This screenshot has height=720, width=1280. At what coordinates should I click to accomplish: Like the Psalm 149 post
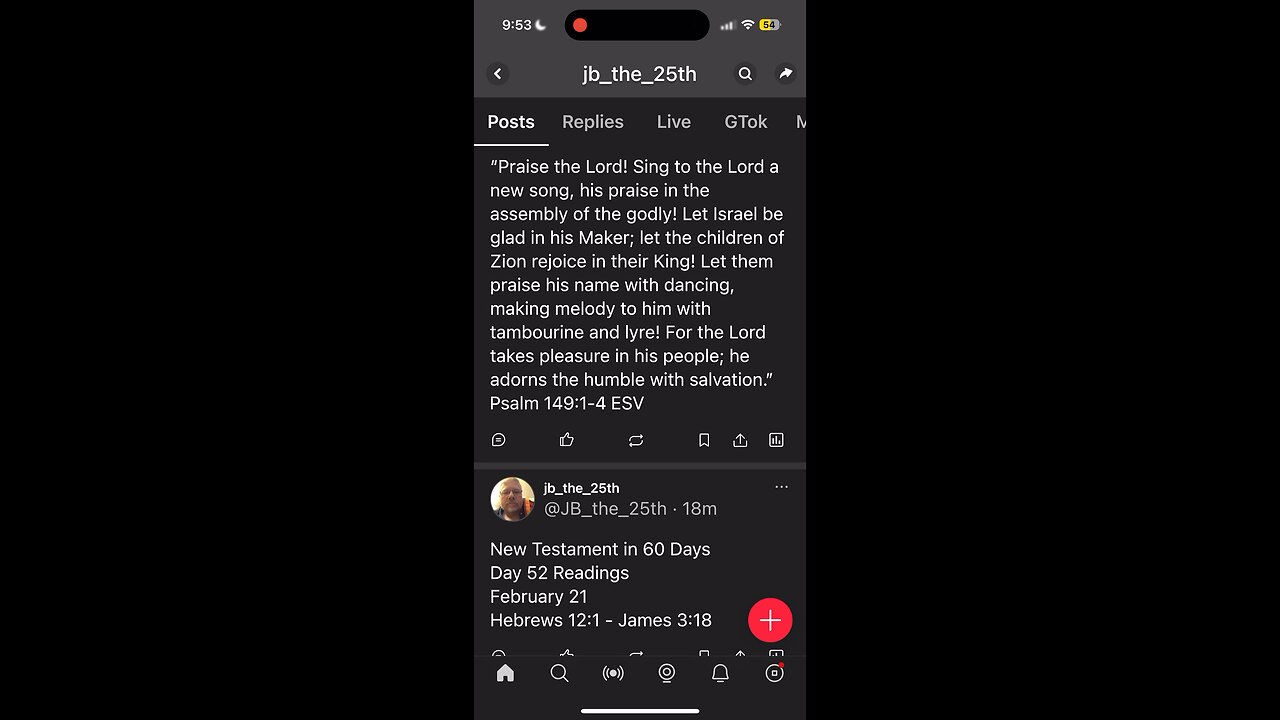click(567, 440)
